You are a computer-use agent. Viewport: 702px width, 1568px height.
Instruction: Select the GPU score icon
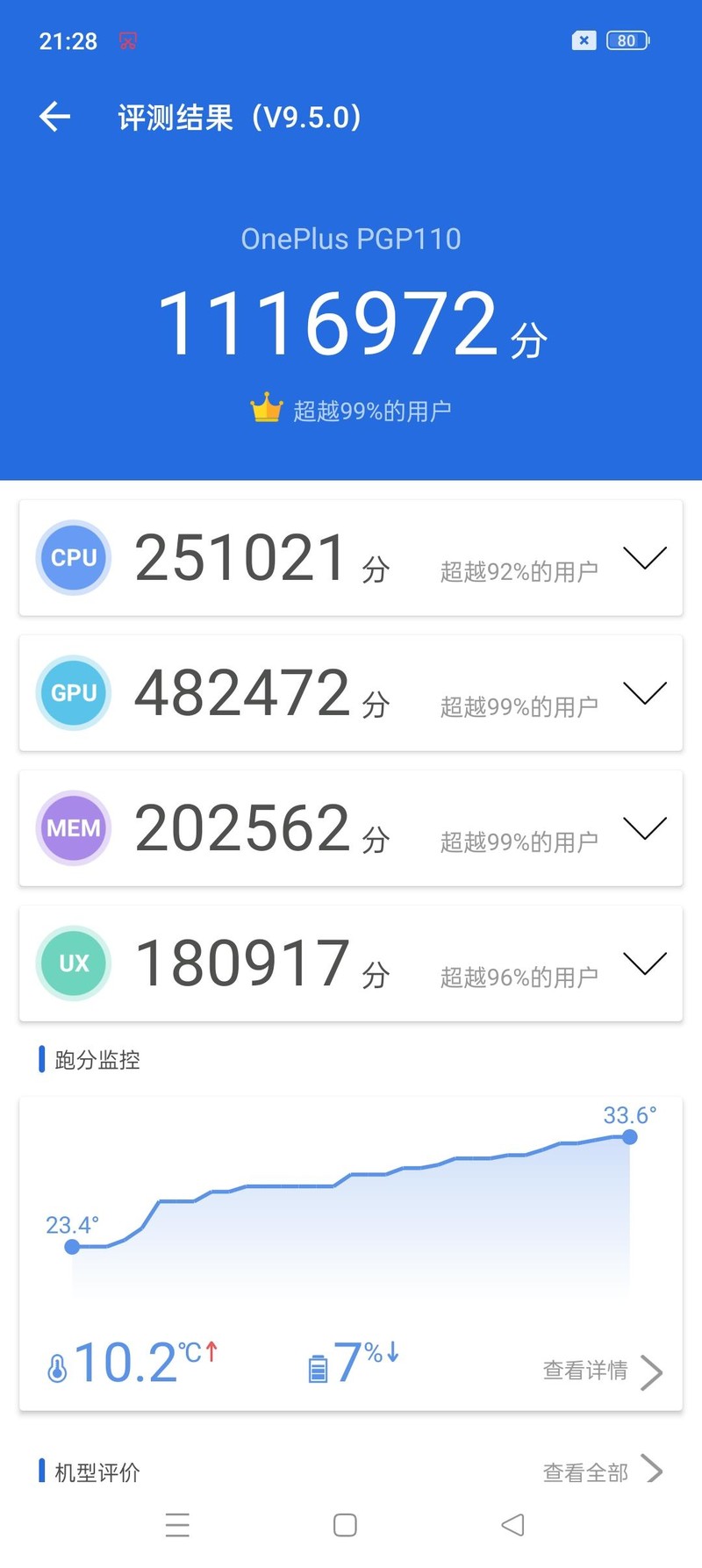coord(73,693)
